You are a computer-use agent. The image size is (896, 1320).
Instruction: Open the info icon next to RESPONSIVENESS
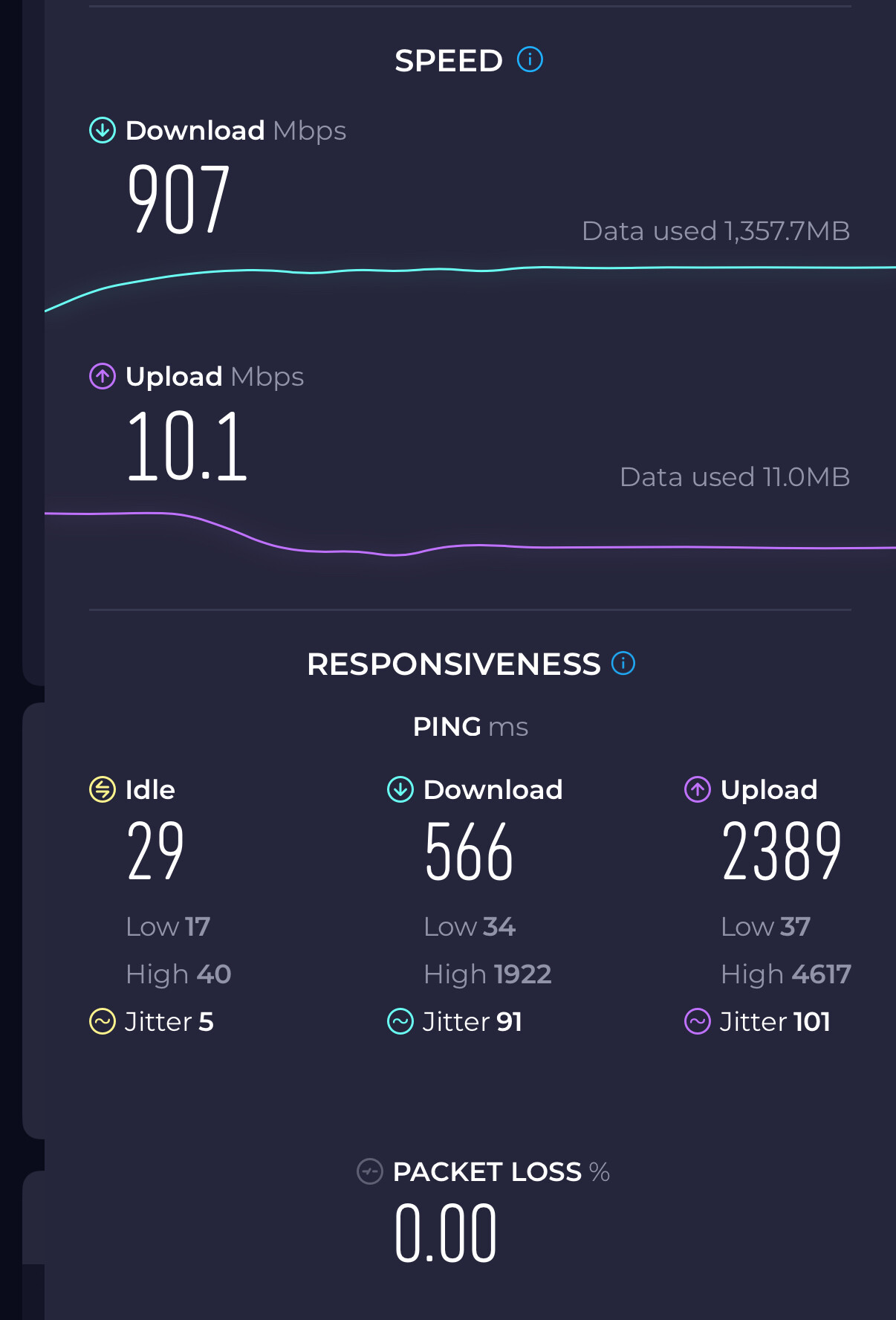pyautogui.click(x=623, y=663)
